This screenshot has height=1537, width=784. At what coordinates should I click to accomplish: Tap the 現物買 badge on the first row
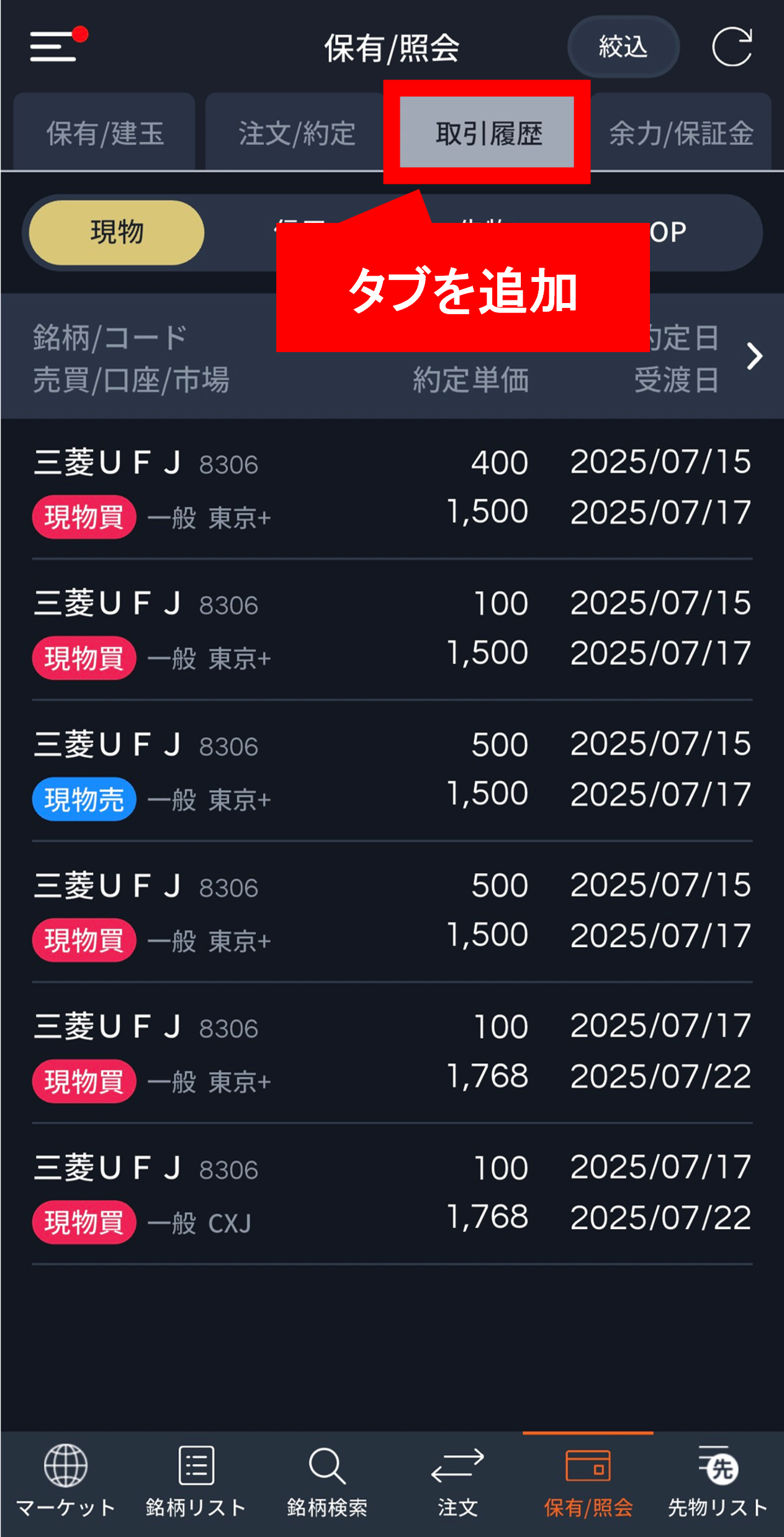tap(83, 516)
